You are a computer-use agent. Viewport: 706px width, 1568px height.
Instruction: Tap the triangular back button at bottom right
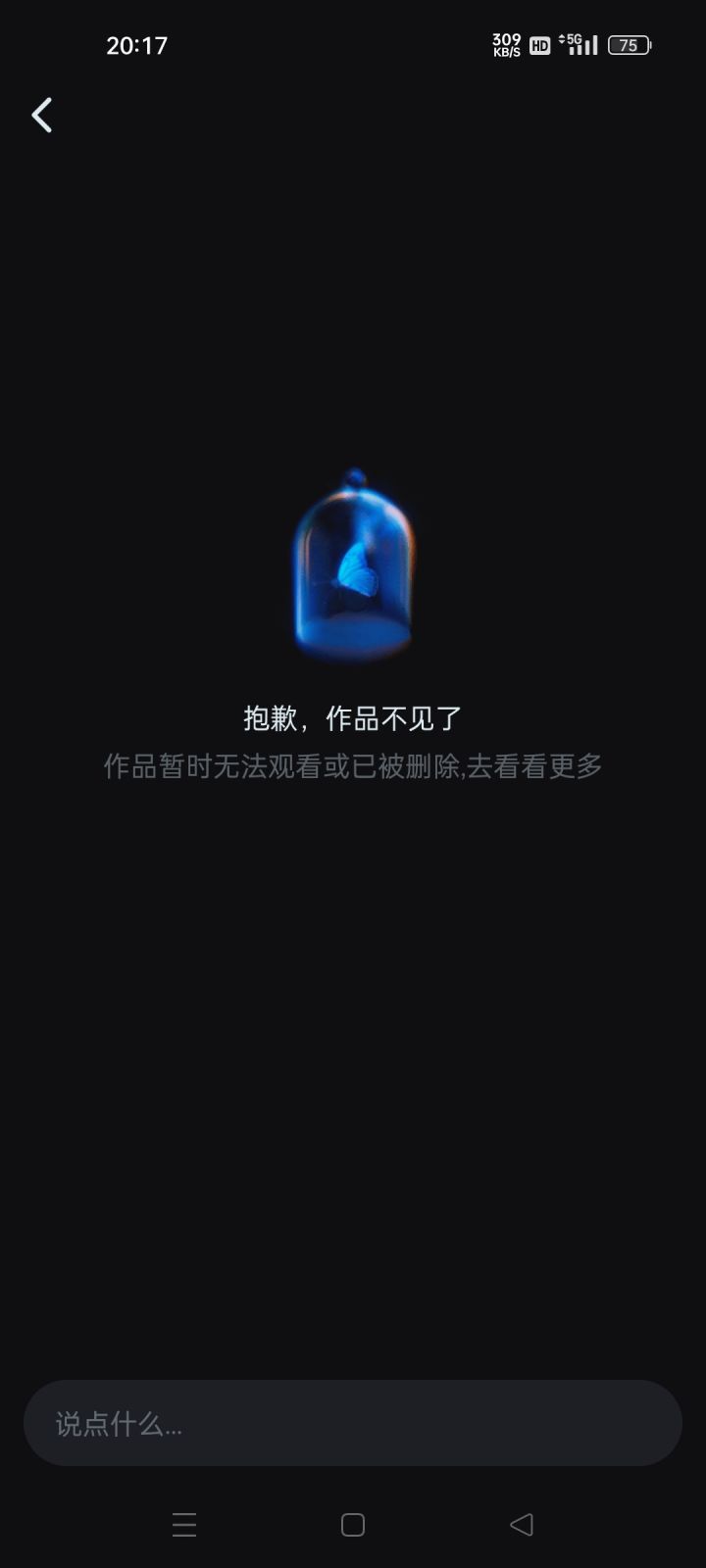click(520, 1525)
